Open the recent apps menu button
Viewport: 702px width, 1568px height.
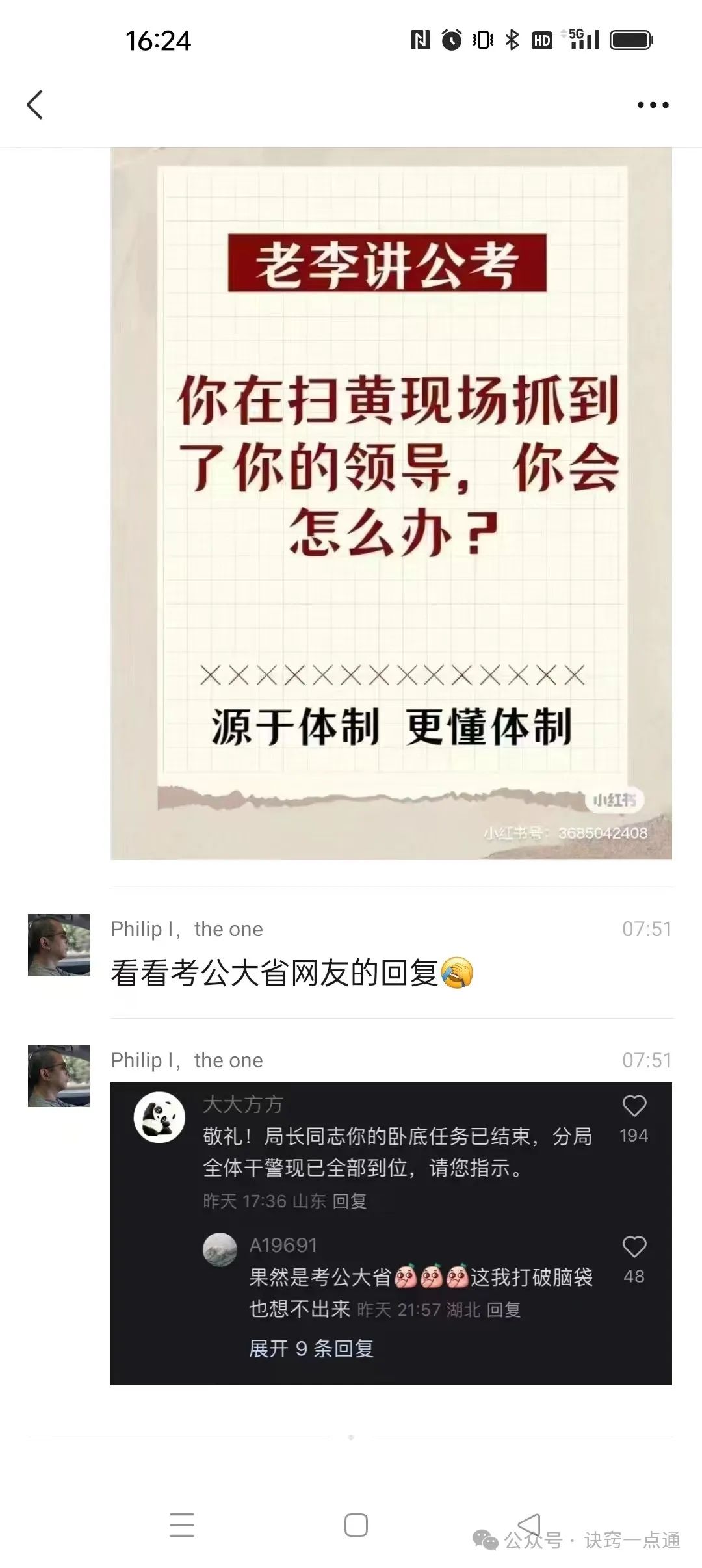(182, 1524)
